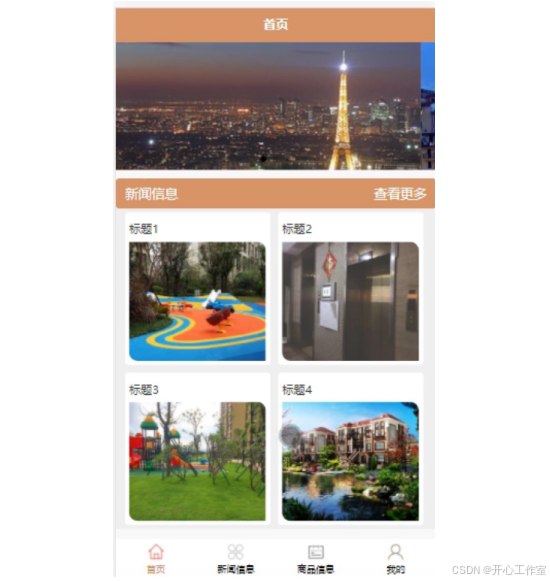The height and width of the screenshot is (581, 550).
Task: Switch to the 新闻信息 tab
Action: click(x=236, y=559)
